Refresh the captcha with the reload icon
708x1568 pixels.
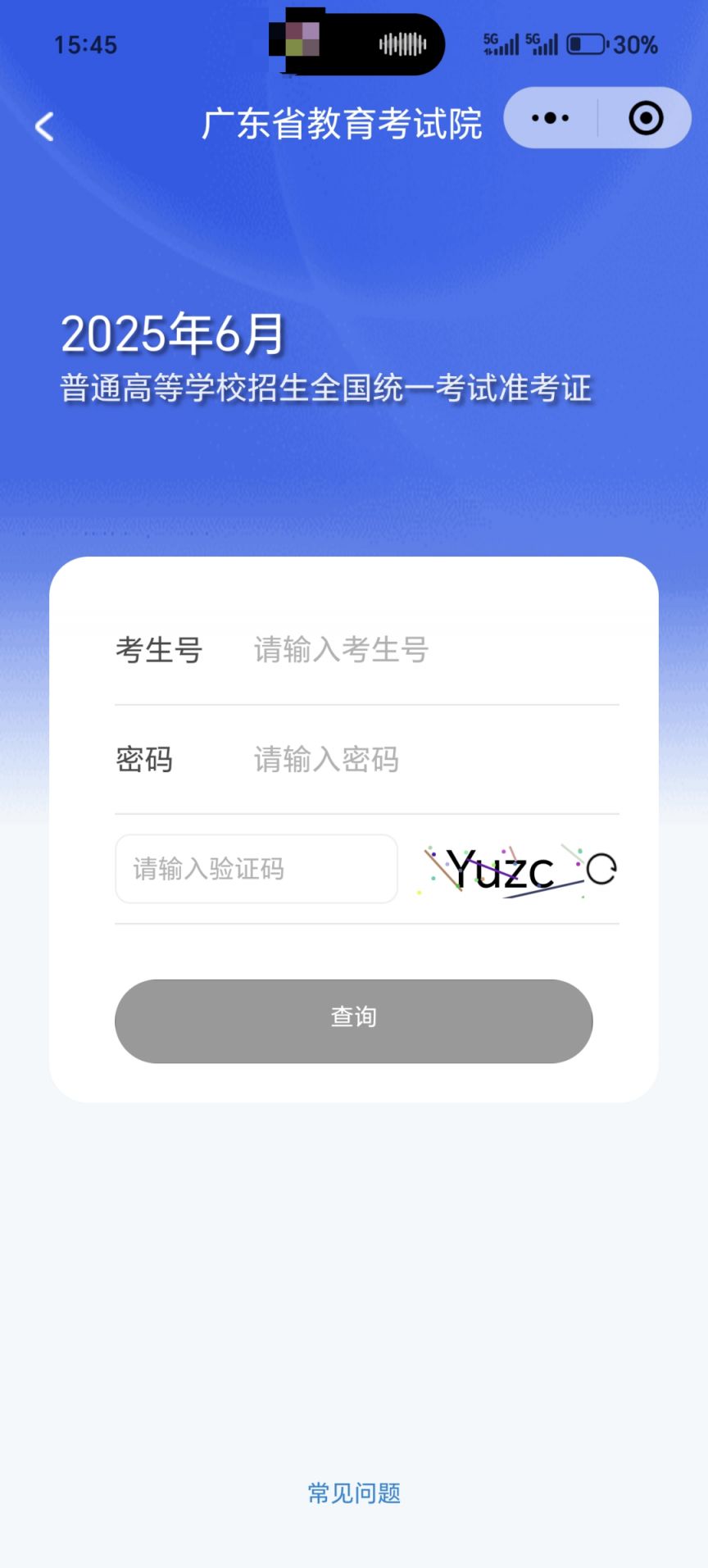(x=601, y=870)
